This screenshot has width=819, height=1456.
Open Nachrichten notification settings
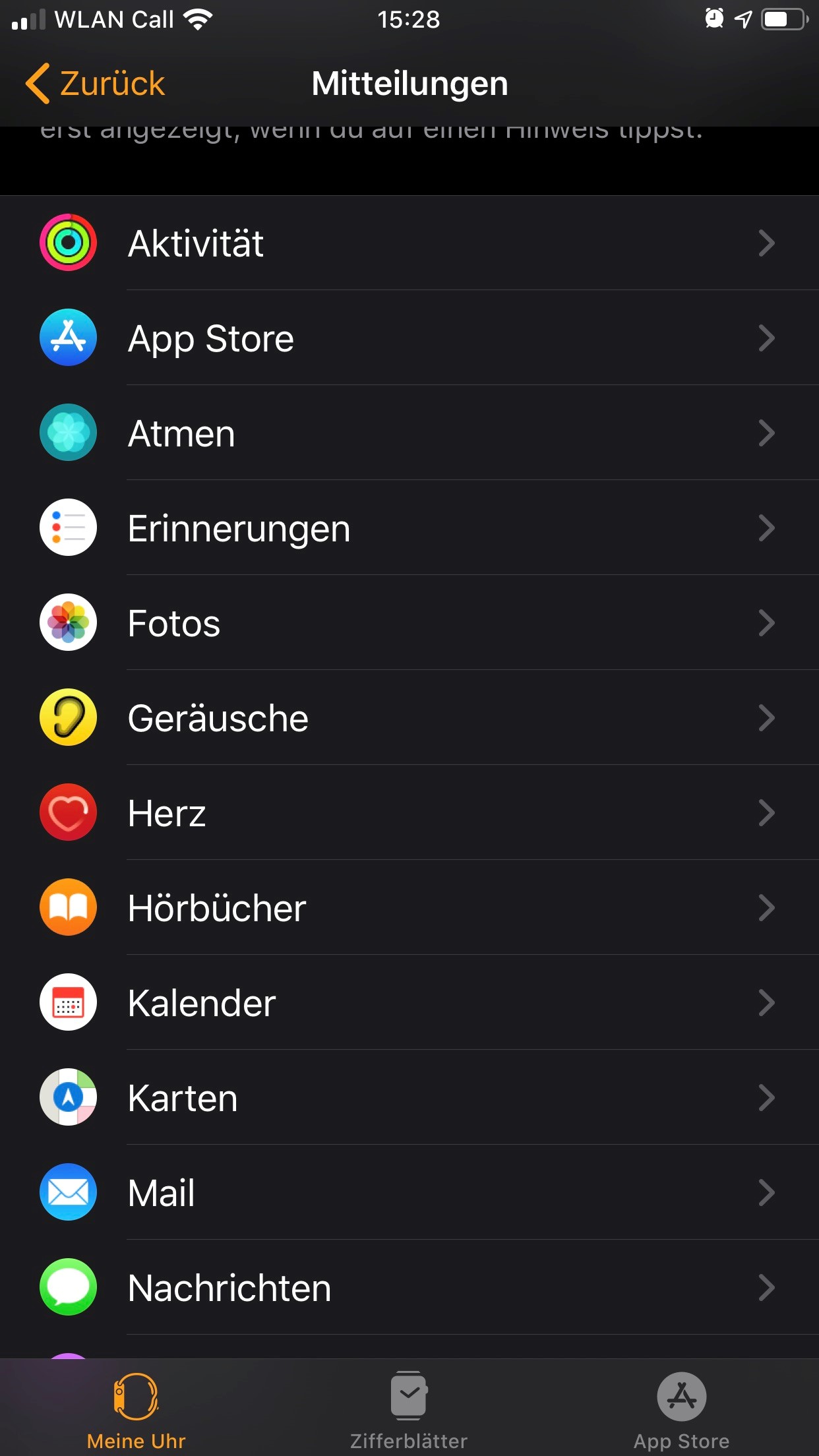click(409, 1287)
